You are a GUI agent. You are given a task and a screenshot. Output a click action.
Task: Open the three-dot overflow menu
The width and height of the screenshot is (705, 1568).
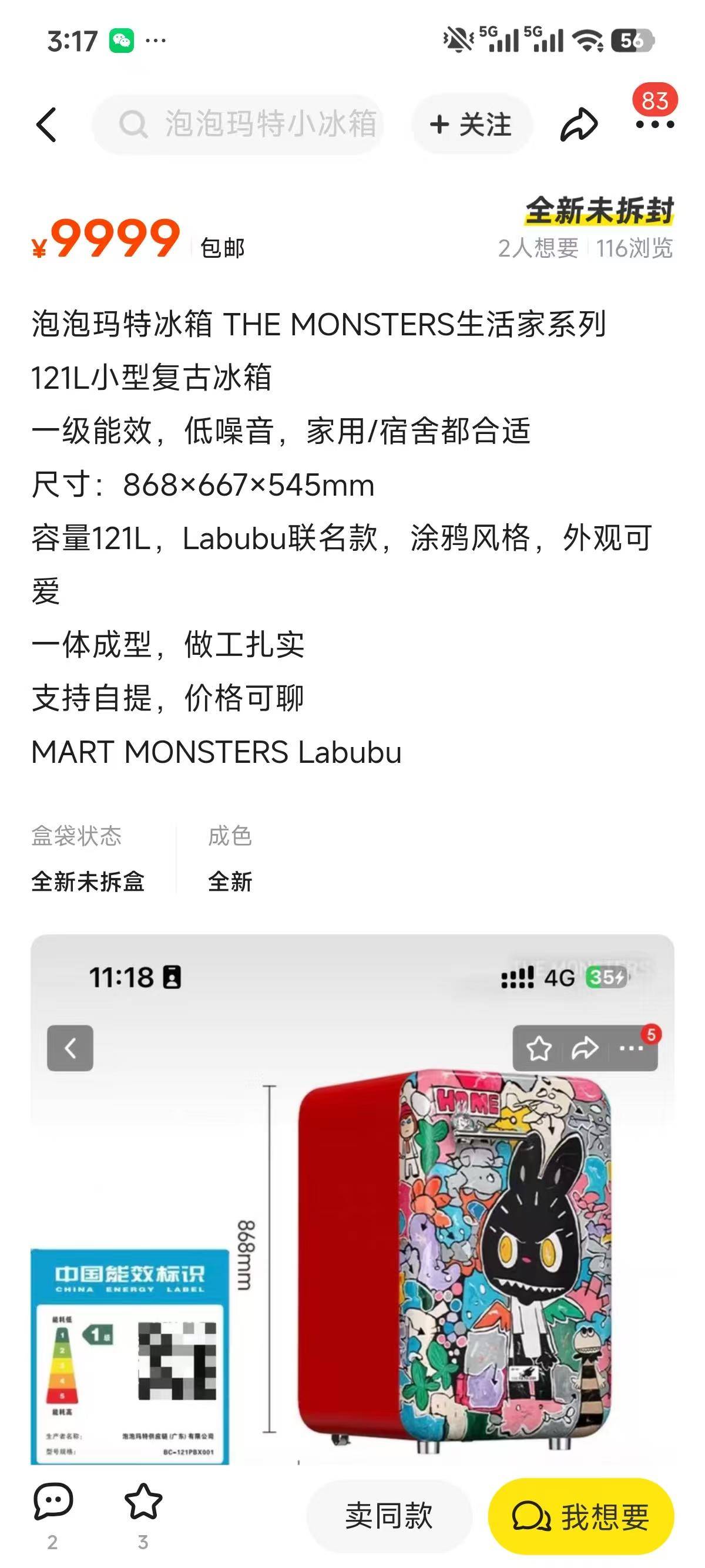pyautogui.click(x=654, y=125)
